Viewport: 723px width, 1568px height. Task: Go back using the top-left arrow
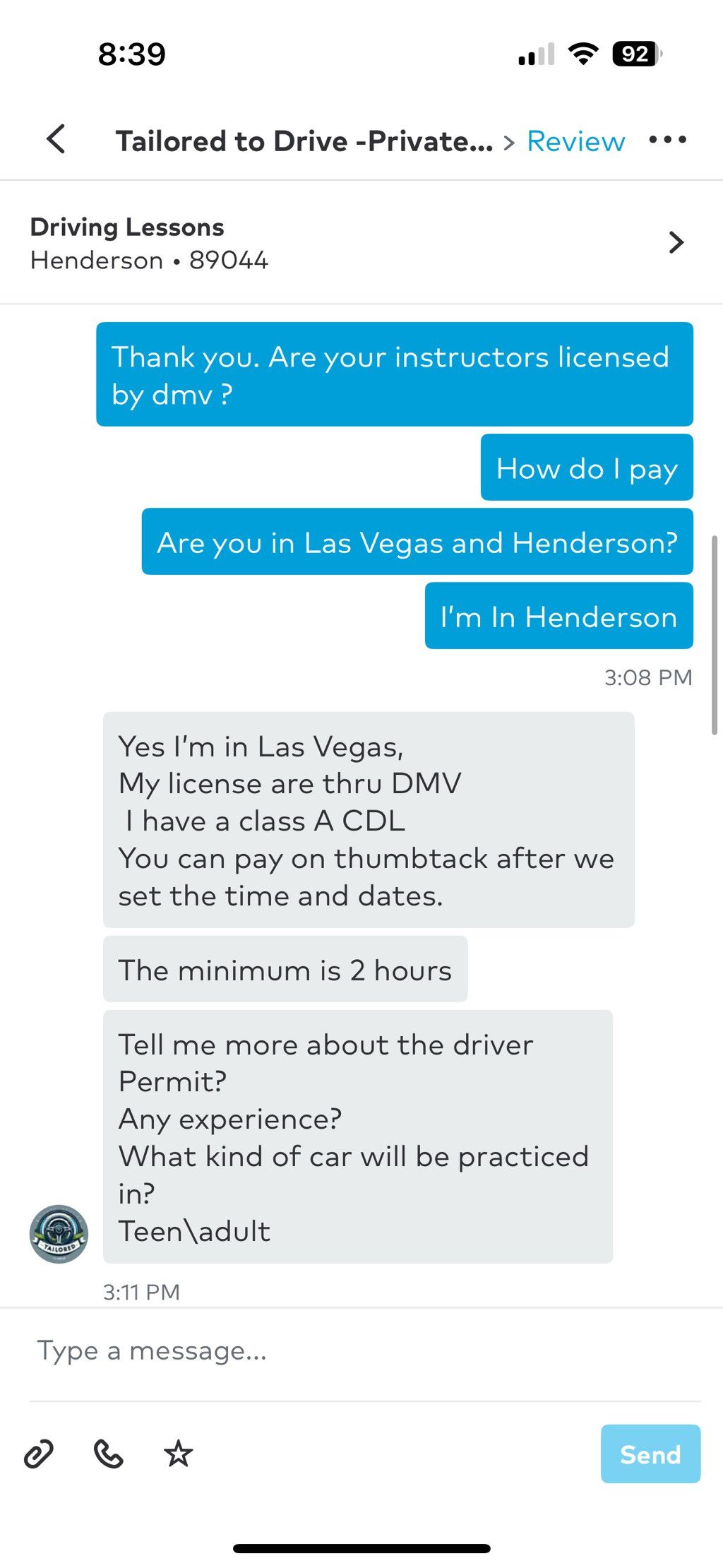click(x=56, y=139)
